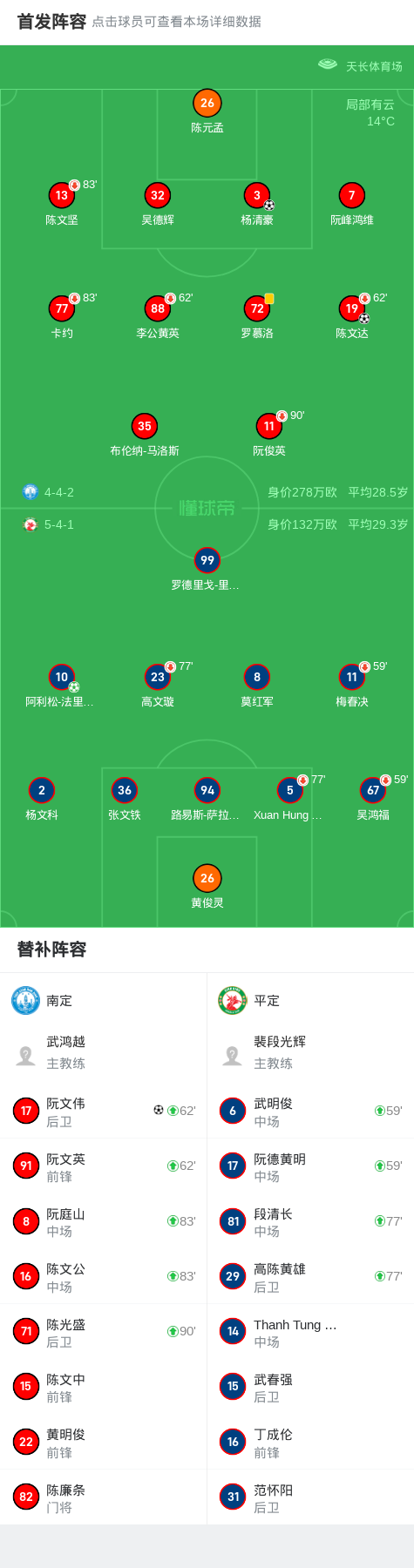The height and width of the screenshot is (1568, 414).
Task: View coach 裴段光辉 profile
Action: pyautogui.click(x=310, y=1052)
